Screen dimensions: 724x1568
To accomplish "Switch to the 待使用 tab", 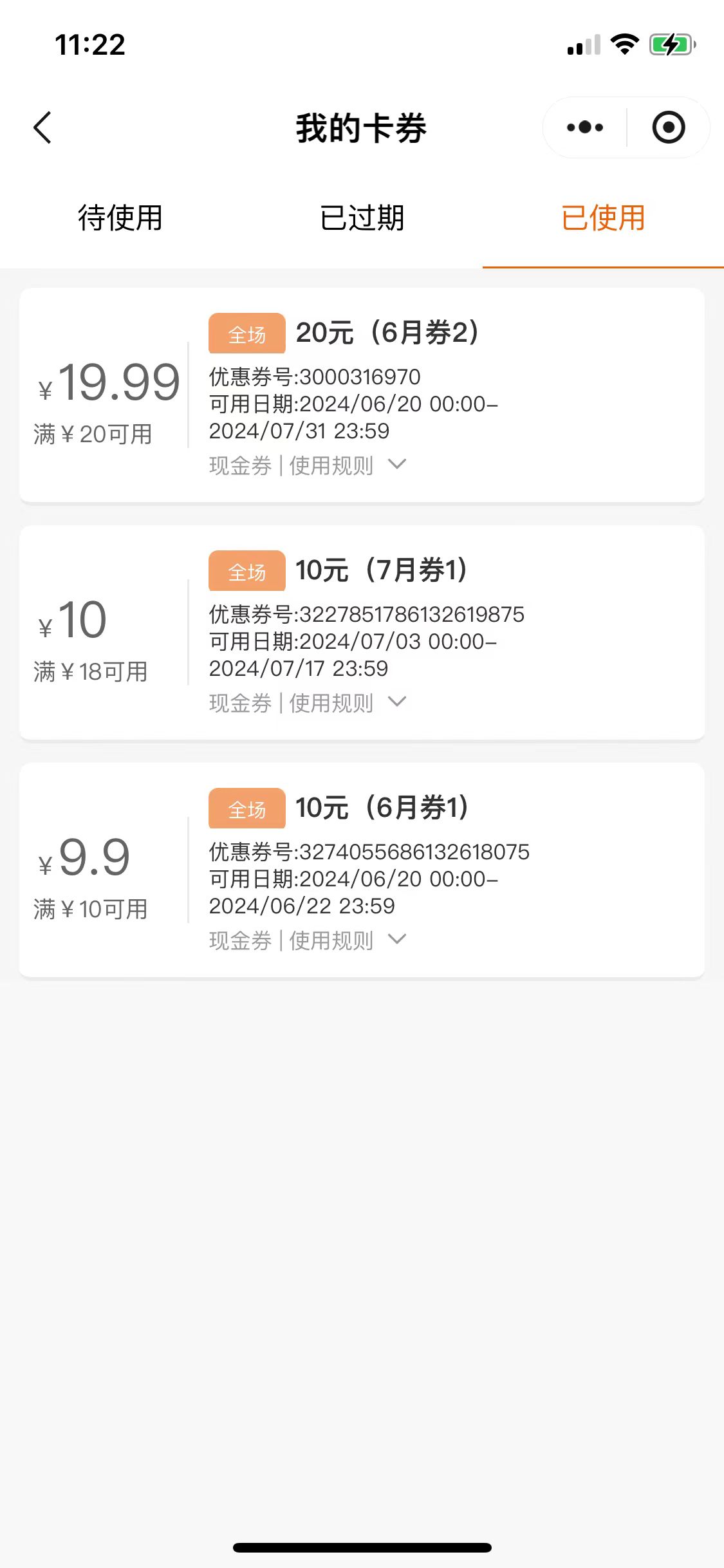I will pos(120,218).
